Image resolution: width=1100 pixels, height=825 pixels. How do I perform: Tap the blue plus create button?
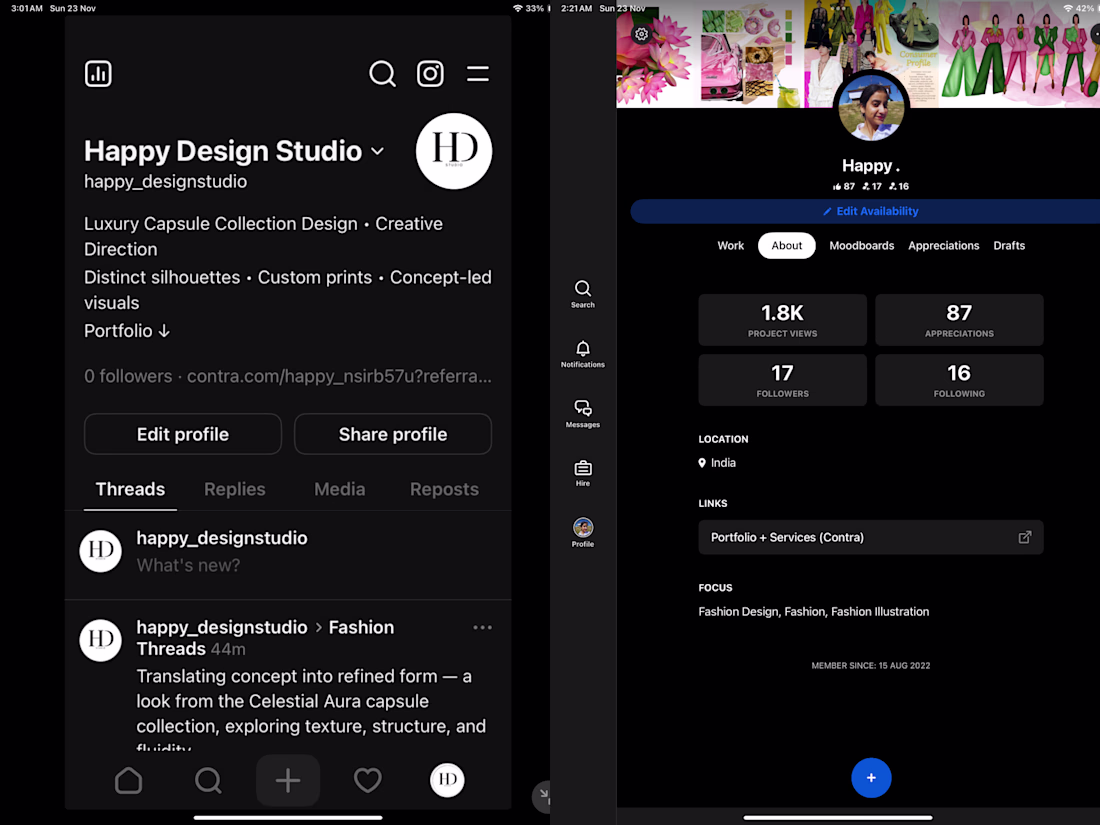(x=871, y=777)
